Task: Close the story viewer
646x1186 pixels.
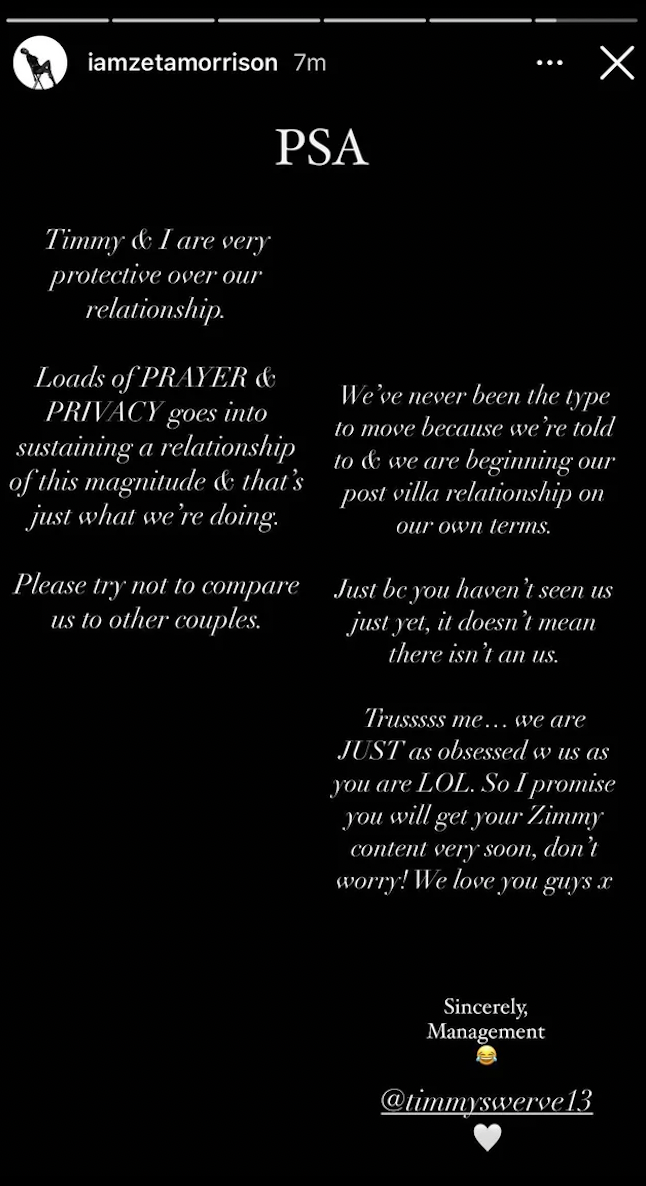Action: [617, 63]
